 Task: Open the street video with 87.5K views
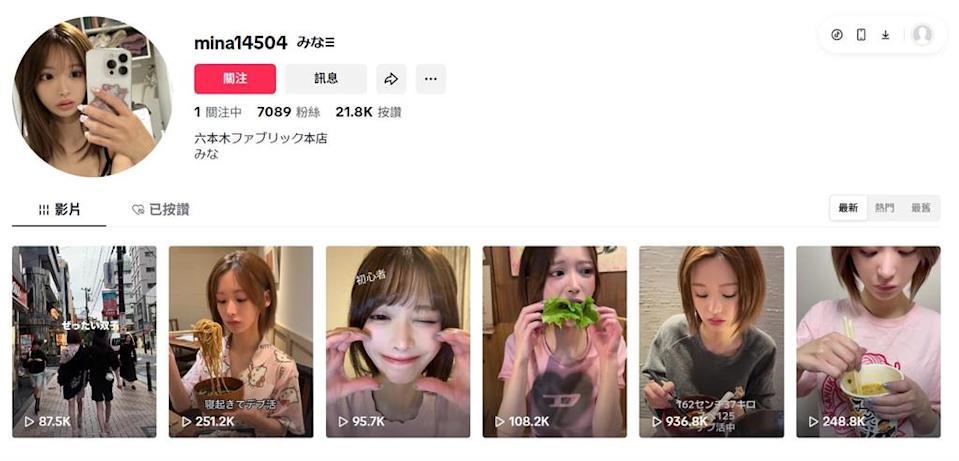point(84,341)
